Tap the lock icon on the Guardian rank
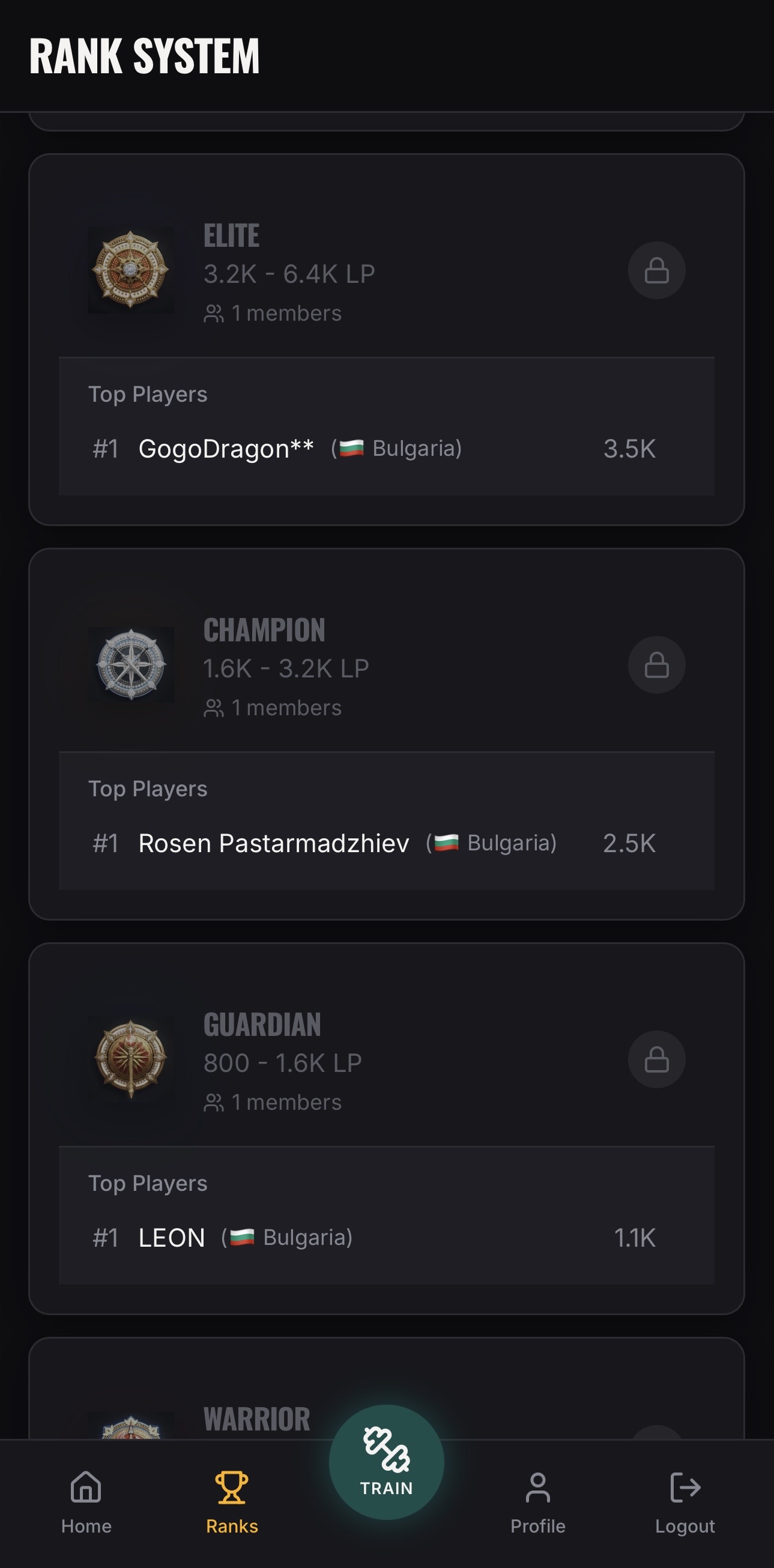Screen dimensions: 774x1568 [x=656, y=1059]
